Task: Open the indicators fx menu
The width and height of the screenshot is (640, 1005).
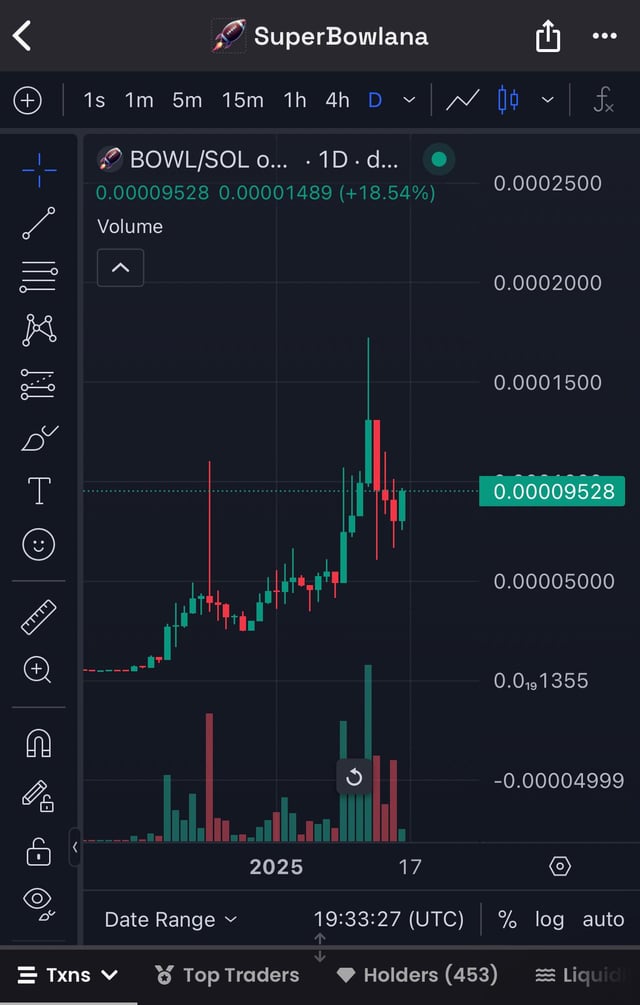Action: point(603,100)
